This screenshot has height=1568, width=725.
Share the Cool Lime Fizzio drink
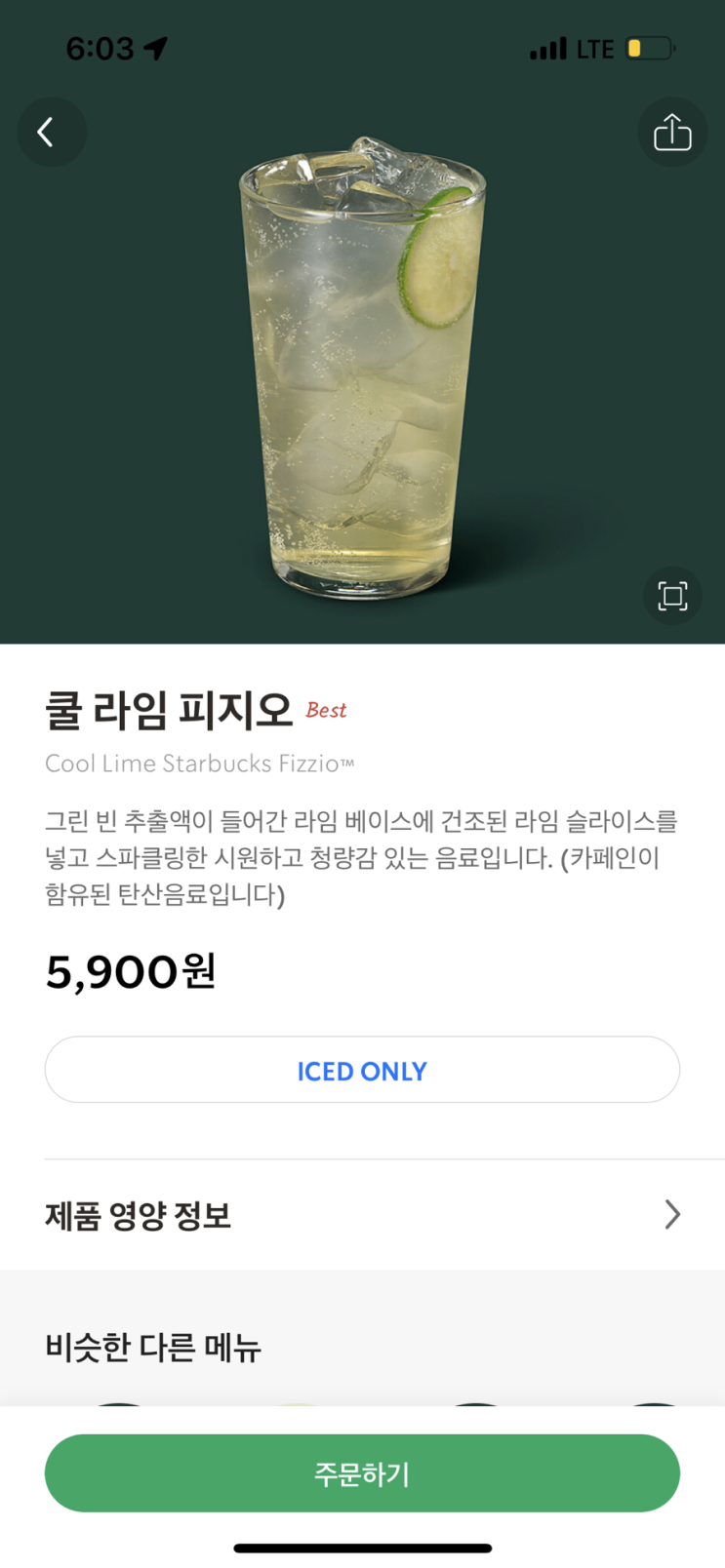(x=672, y=132)
